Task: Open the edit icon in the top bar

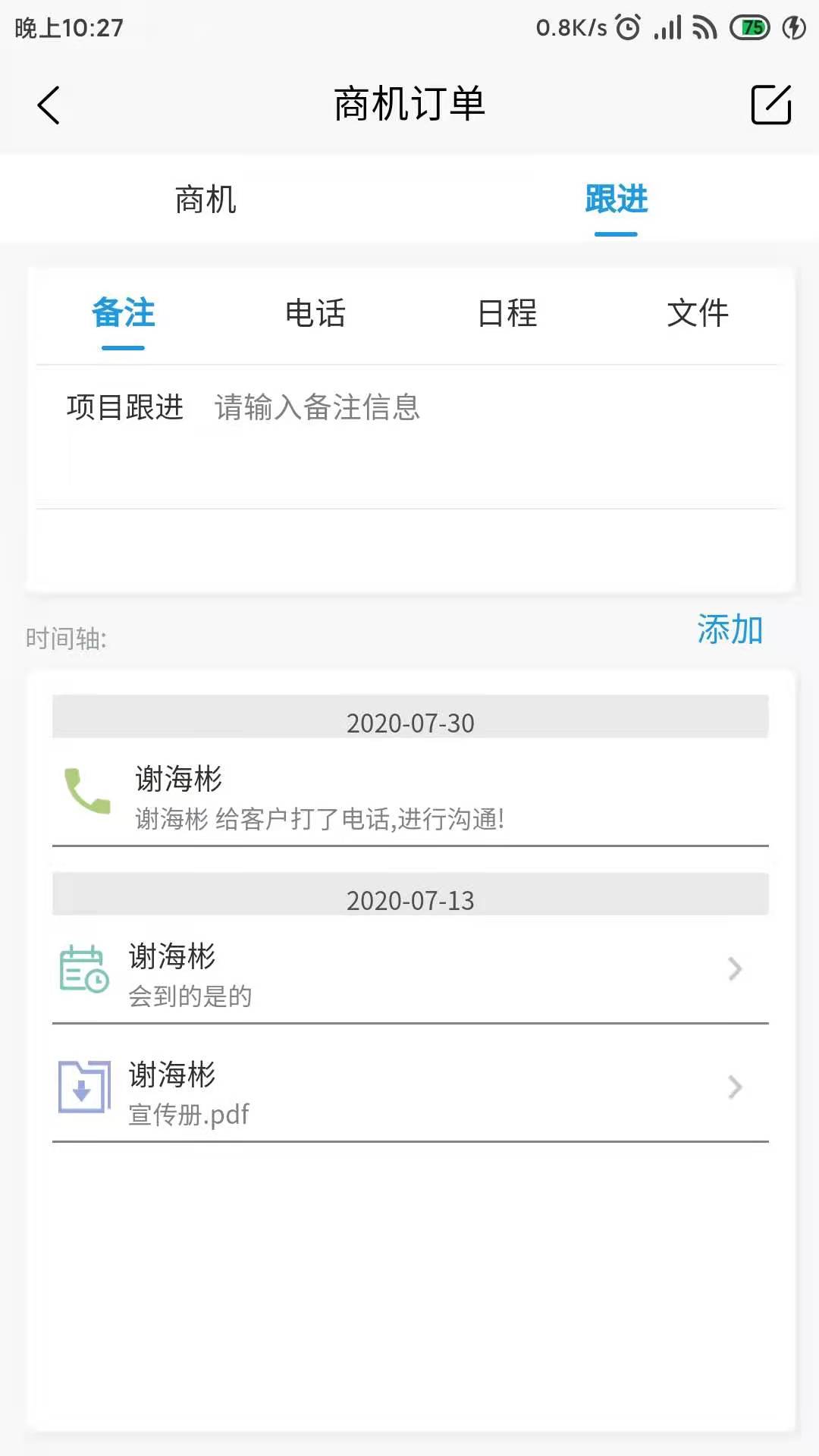Action: [771, 105]
